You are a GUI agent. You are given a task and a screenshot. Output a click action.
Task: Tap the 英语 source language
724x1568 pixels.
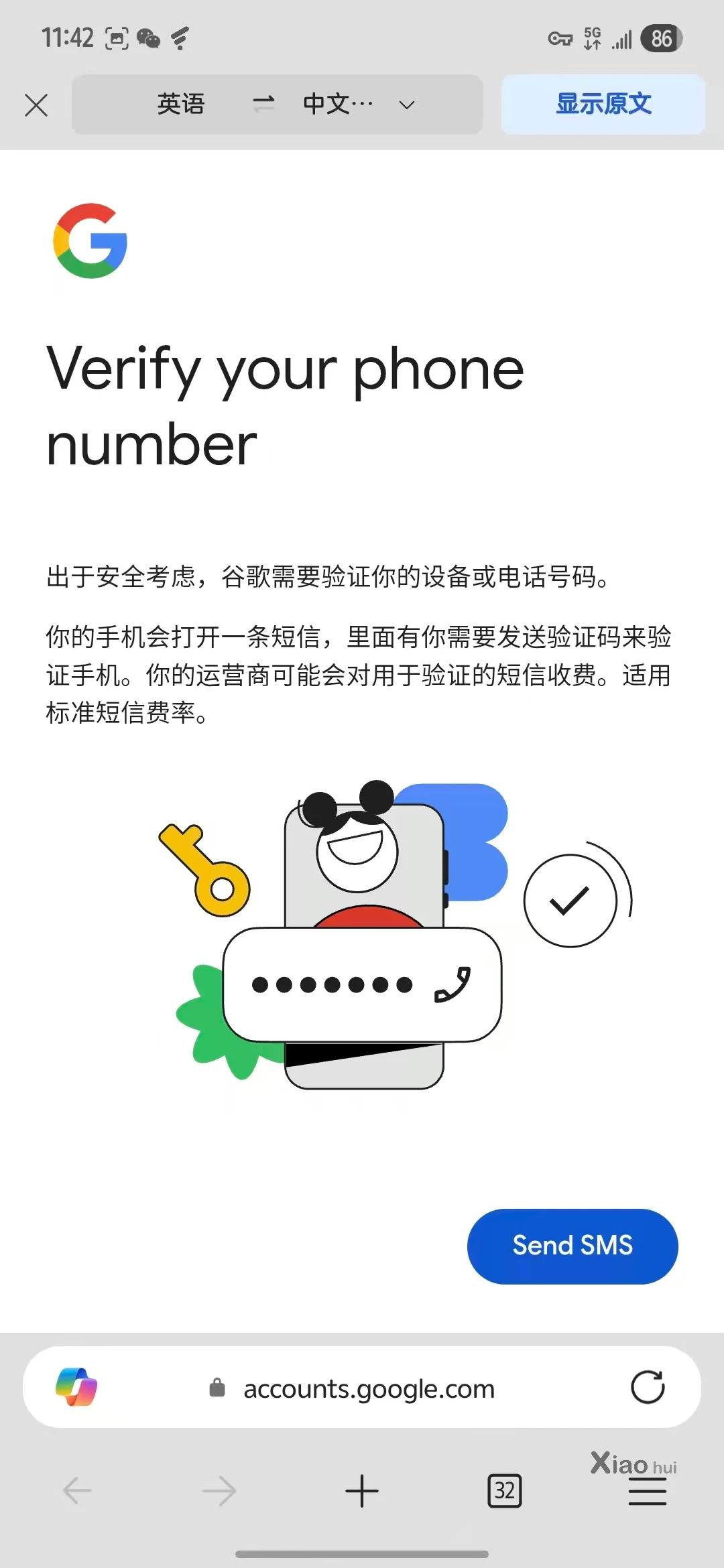tap(180, 105)
